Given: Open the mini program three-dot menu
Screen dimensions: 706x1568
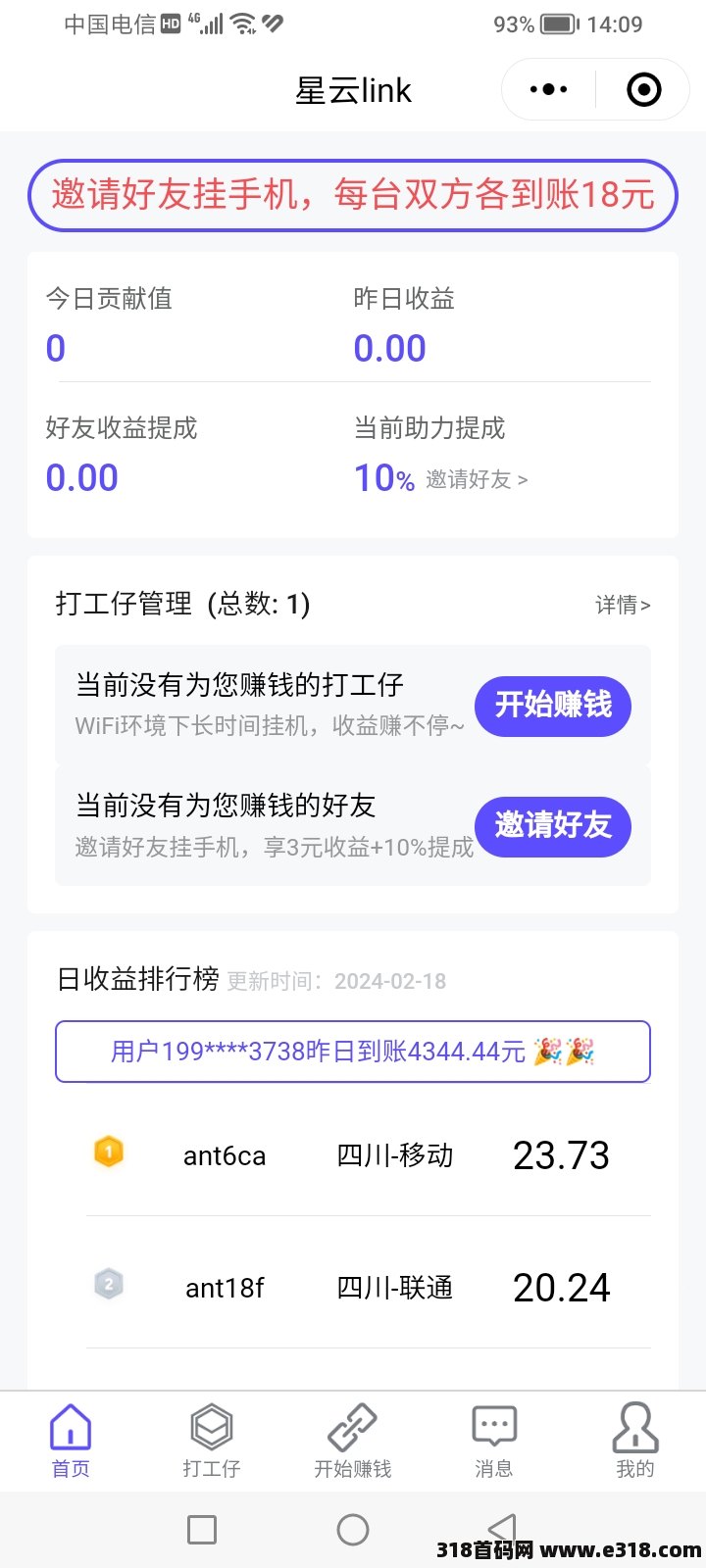Looking at the screenshot, I should pyautogui.click(x=548, y=90).
